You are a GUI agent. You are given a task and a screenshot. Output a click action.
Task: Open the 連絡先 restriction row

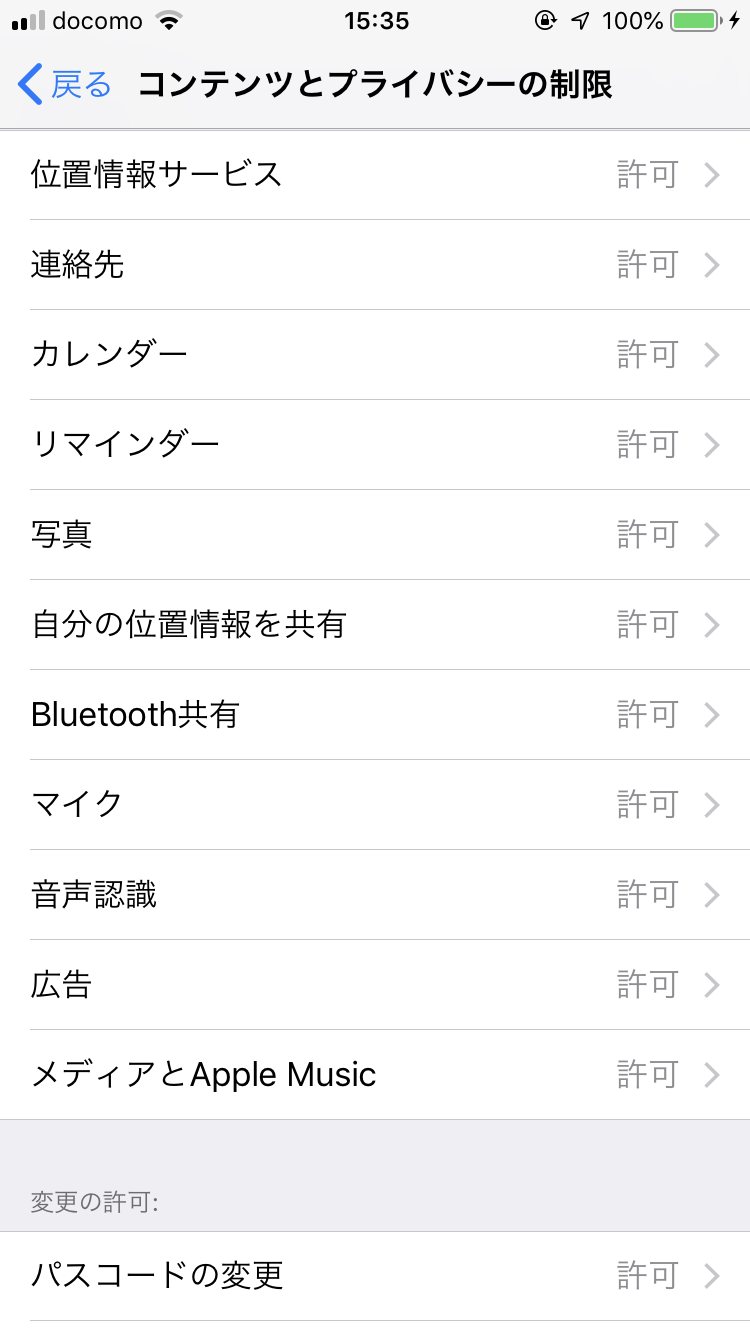click(x=375, y=265)
